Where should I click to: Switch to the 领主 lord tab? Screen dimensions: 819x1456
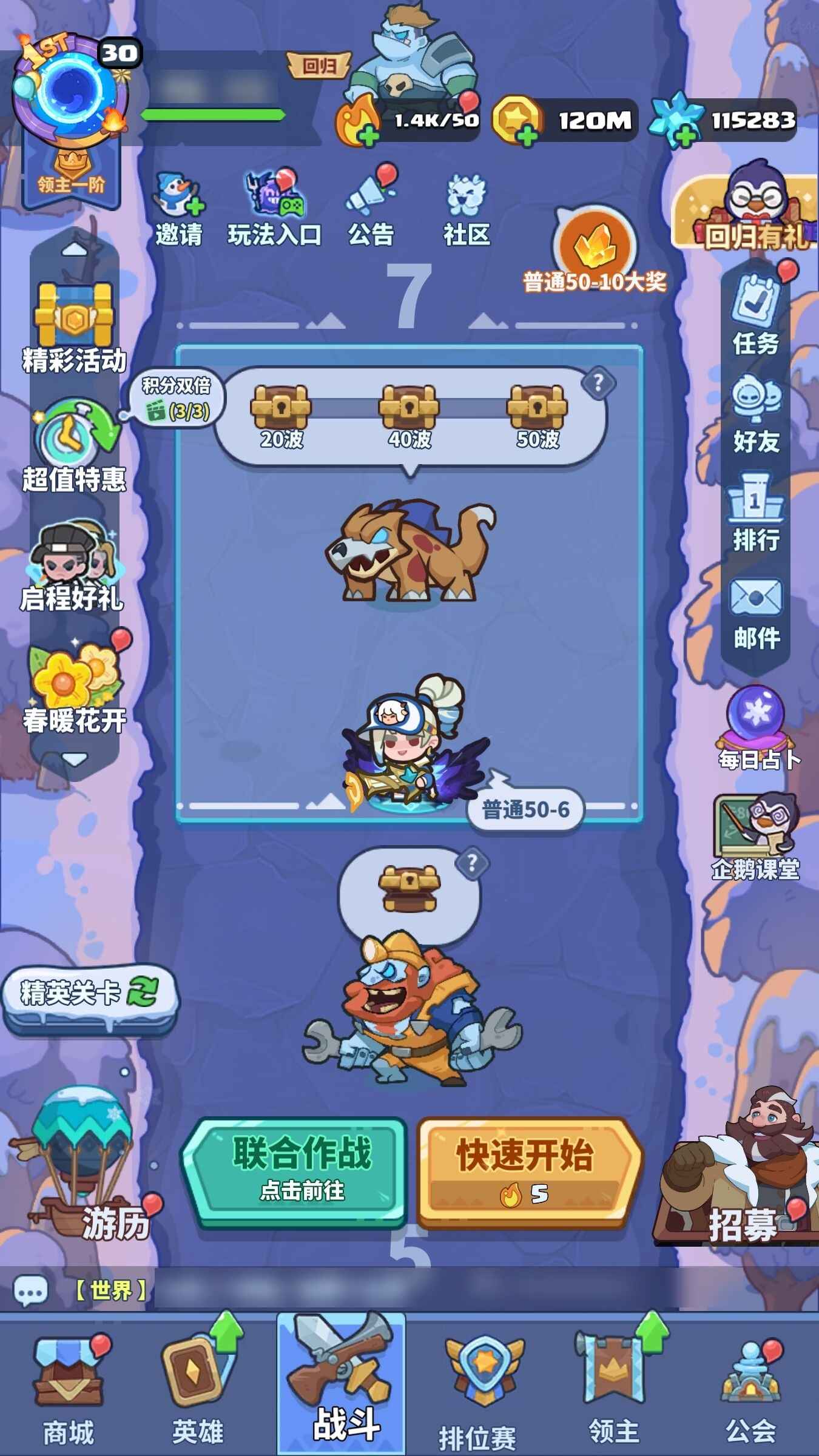614,1389
